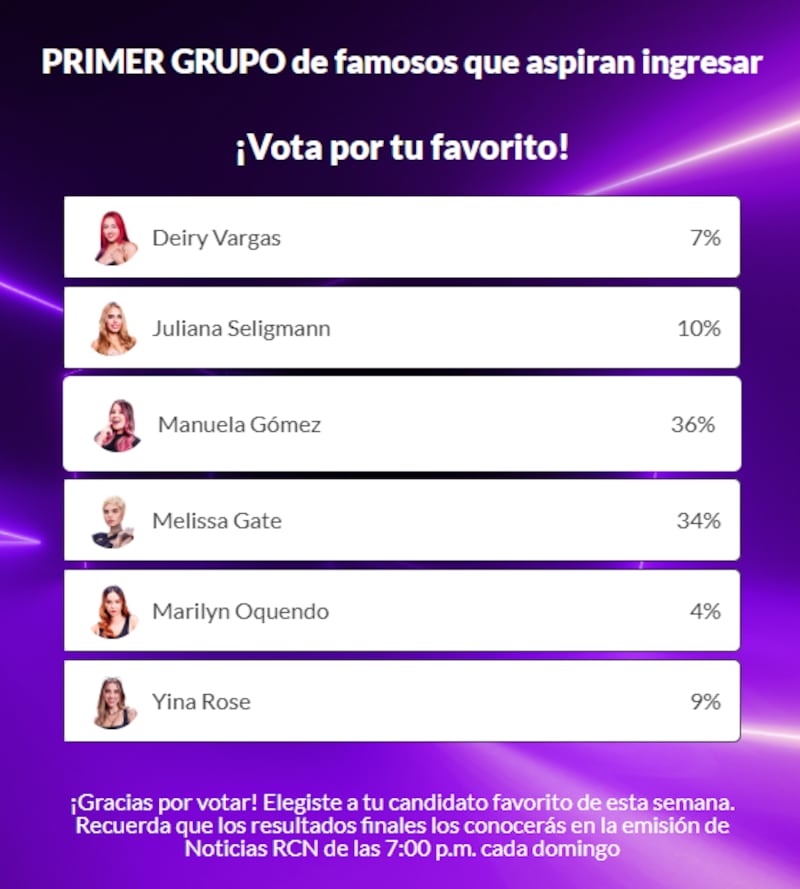Click the thank-you message about Noticias RCN

click(400, 824)
